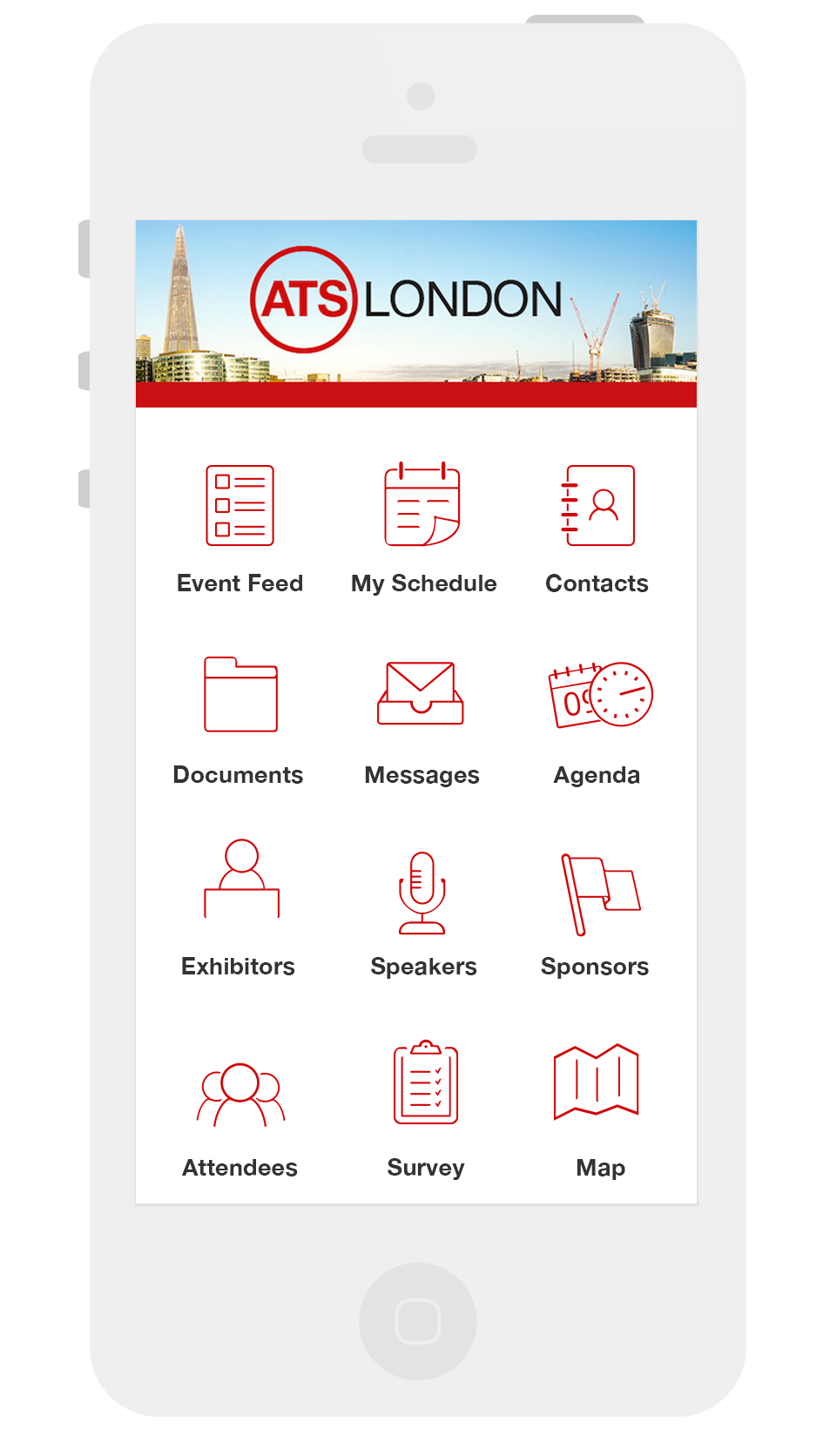Open the Messages envelope icon
Viewport: 823px width, 1456px height.
coord(421,692)
